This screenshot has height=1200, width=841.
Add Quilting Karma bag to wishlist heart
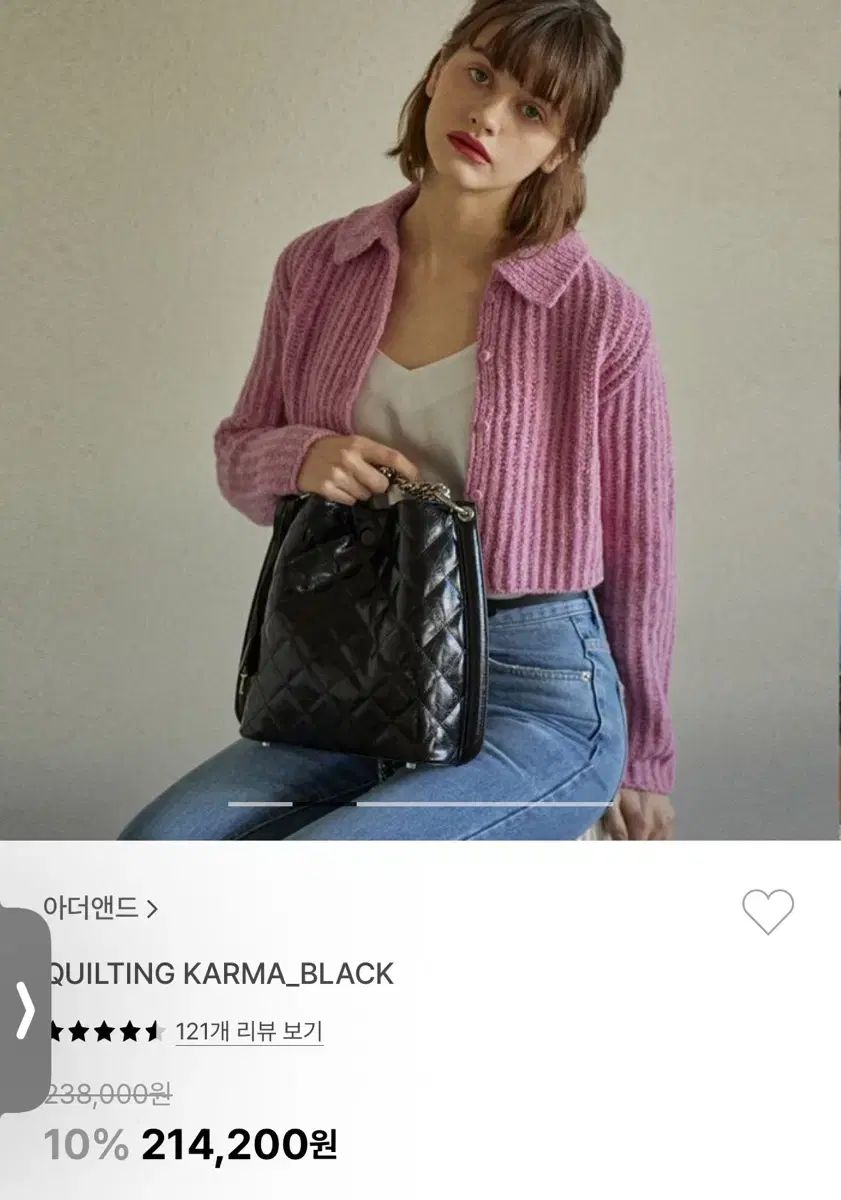(767, 911)
